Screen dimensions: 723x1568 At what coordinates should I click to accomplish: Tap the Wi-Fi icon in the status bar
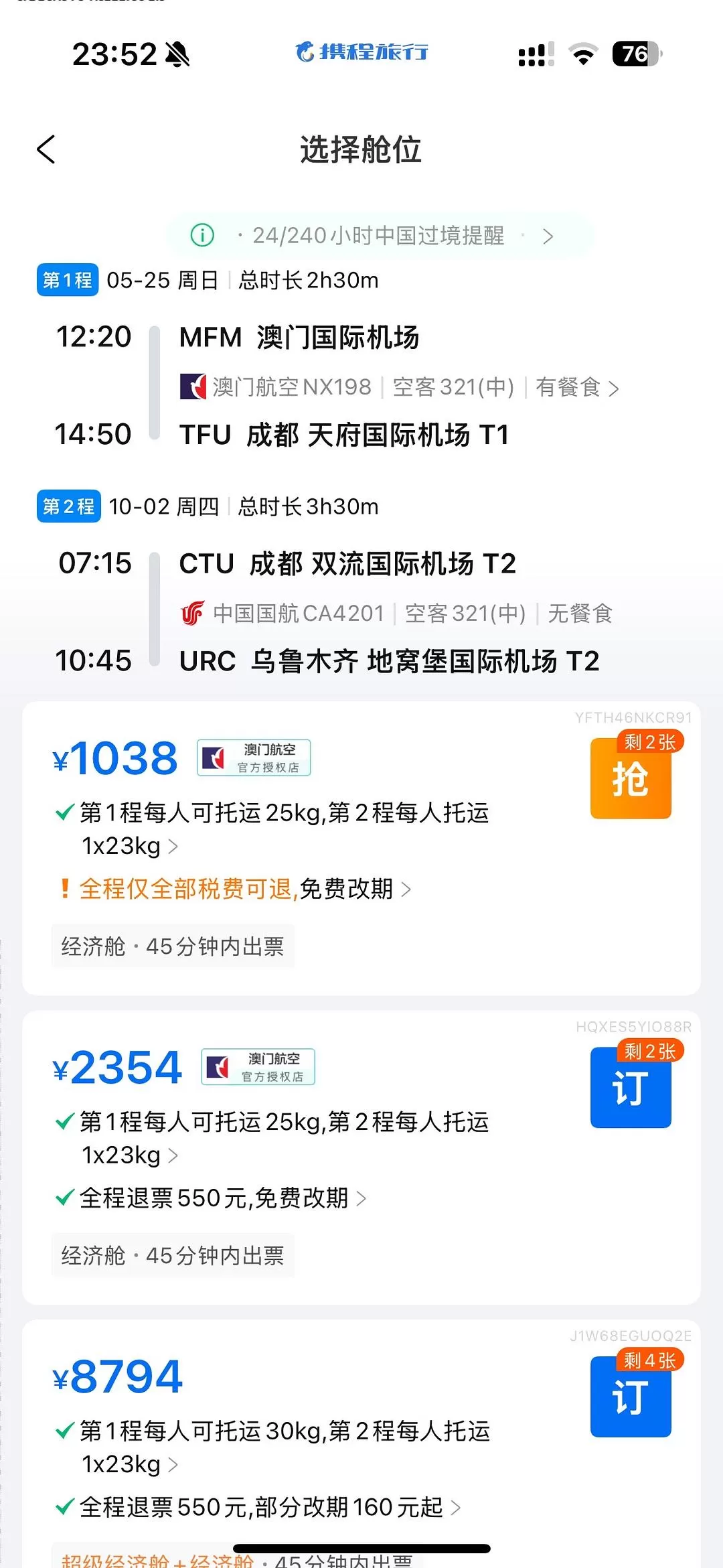coord(582,54)
